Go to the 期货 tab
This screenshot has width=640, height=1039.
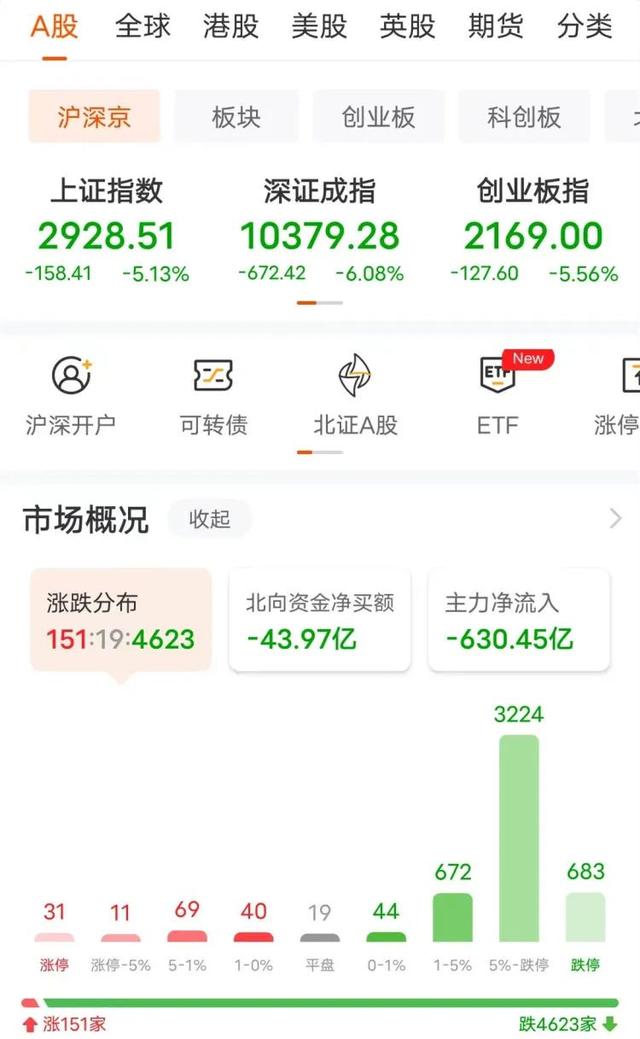(496, 27)
